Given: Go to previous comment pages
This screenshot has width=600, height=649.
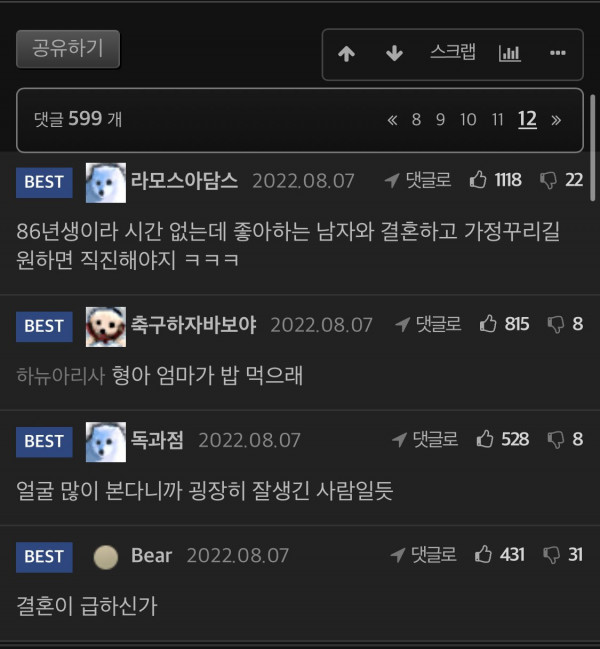Looking at the screenshot, I should point(393,120).
